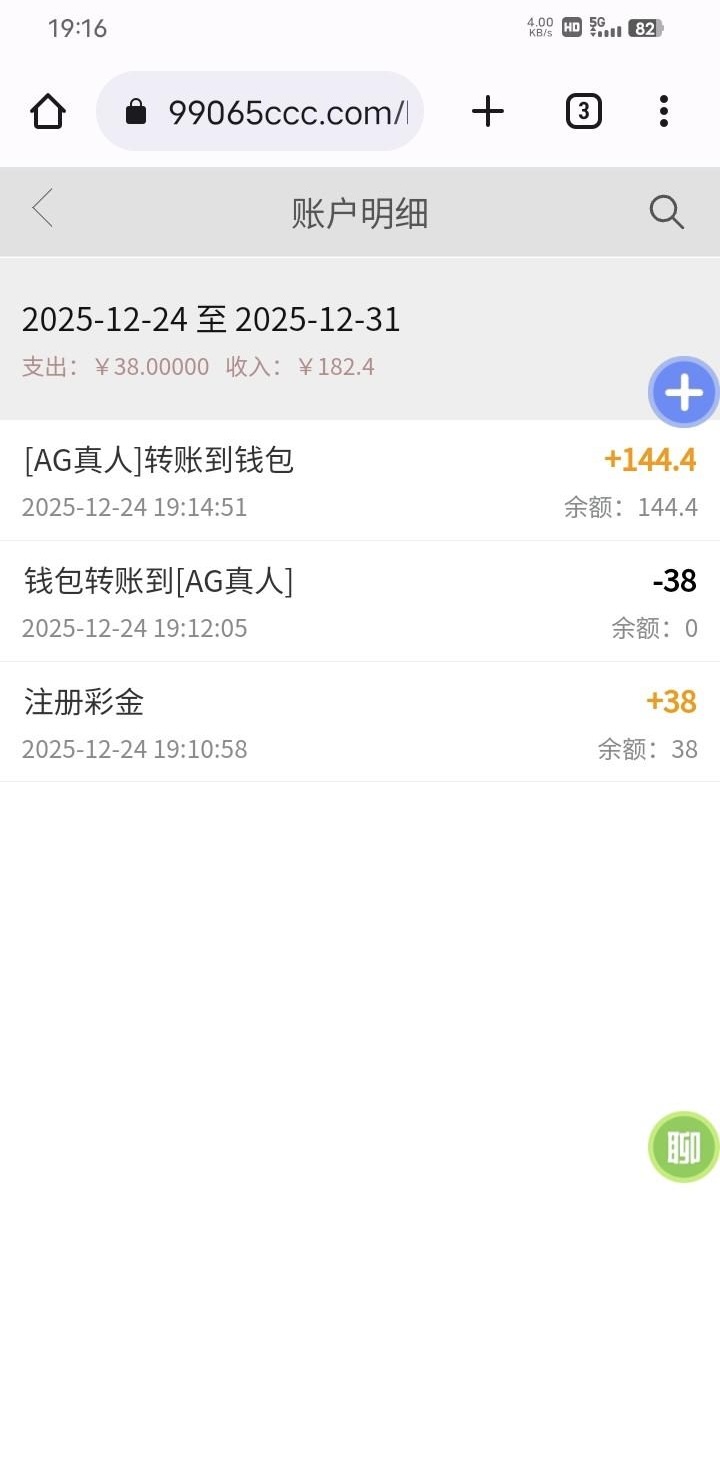Screen dimensions: 720x1476
Task: Open the green 聊 chat bubble
Action: [x=684, y=1147]
